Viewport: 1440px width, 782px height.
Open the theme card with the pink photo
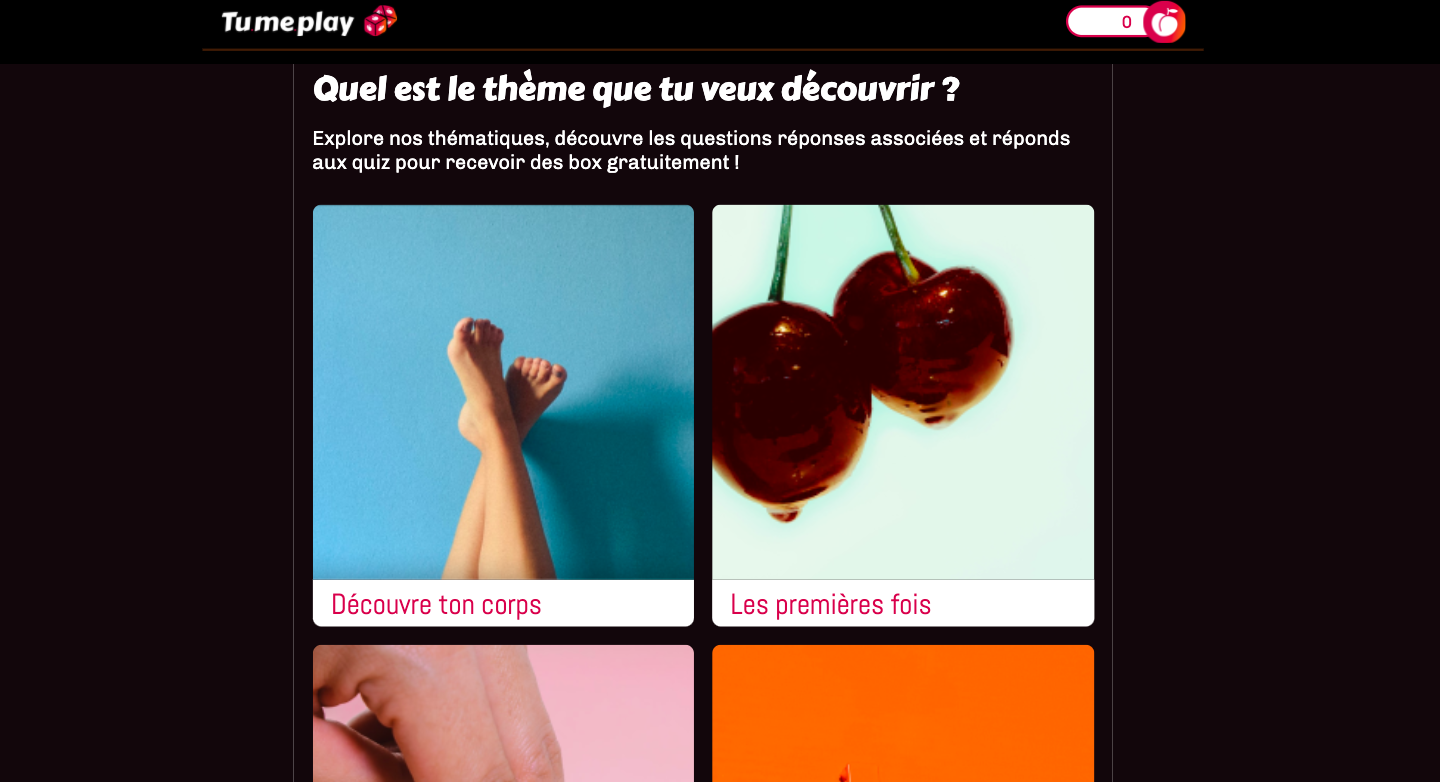click(x=503, y=713)
